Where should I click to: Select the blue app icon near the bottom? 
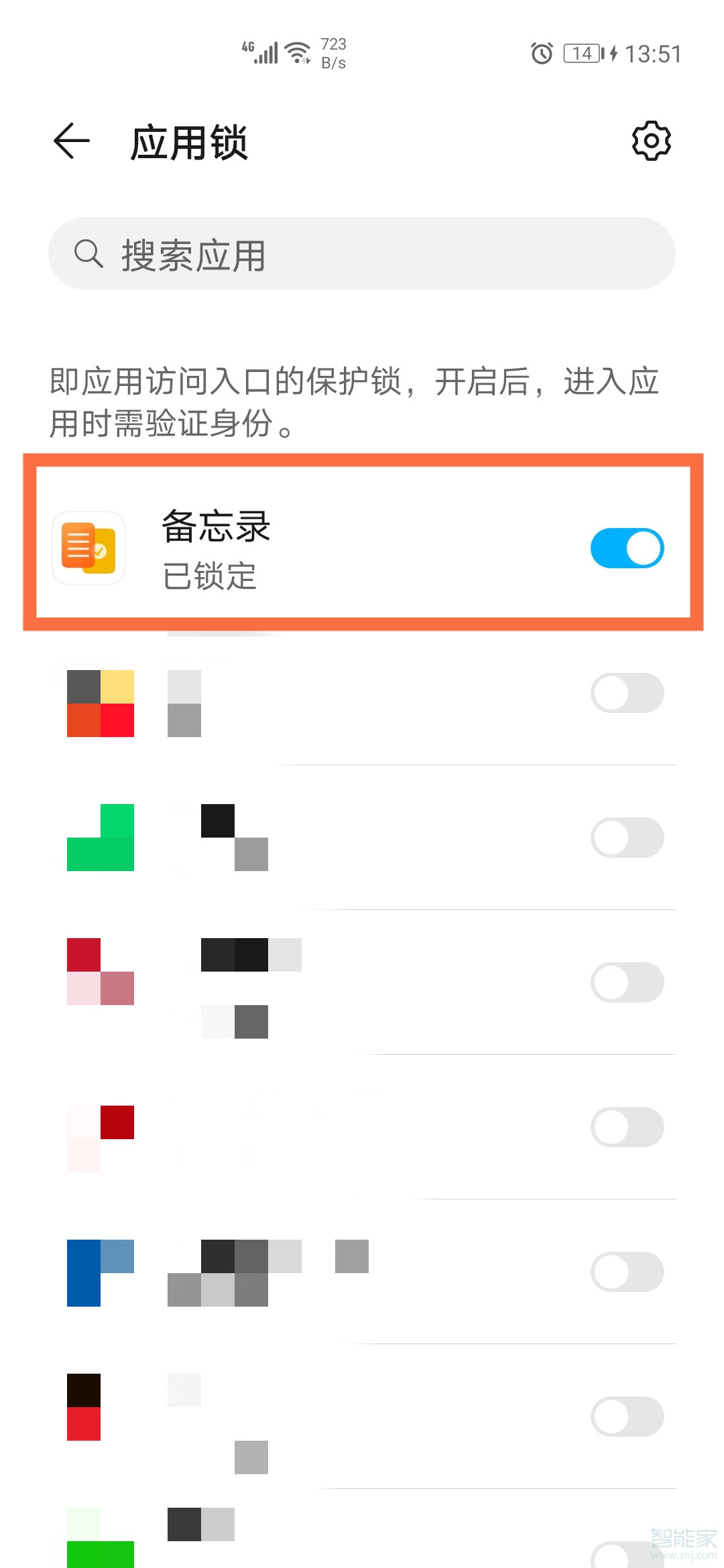[99, 1272]
